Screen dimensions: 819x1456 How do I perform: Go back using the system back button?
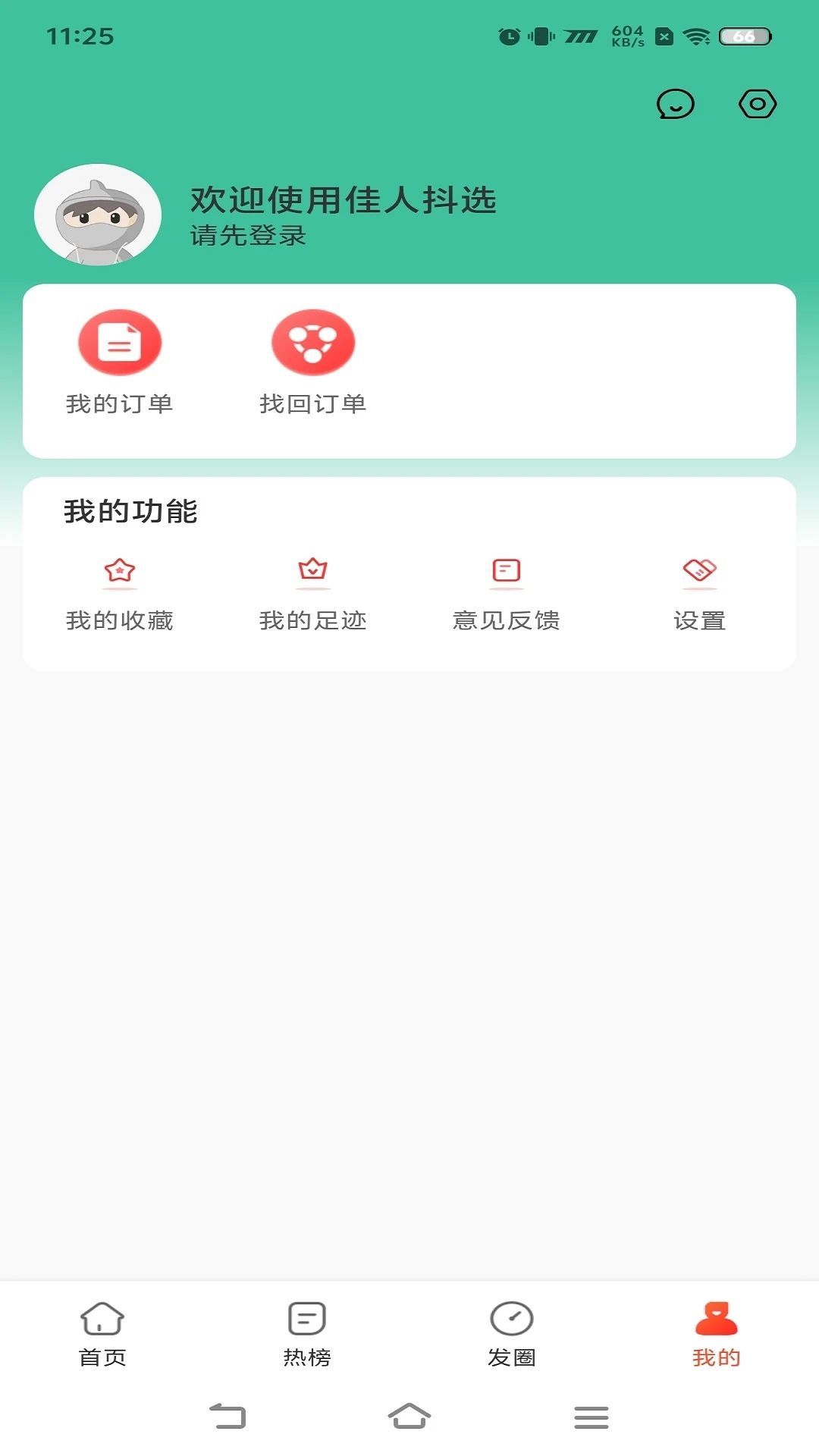pyautogui.click(x=227, y=1416)
